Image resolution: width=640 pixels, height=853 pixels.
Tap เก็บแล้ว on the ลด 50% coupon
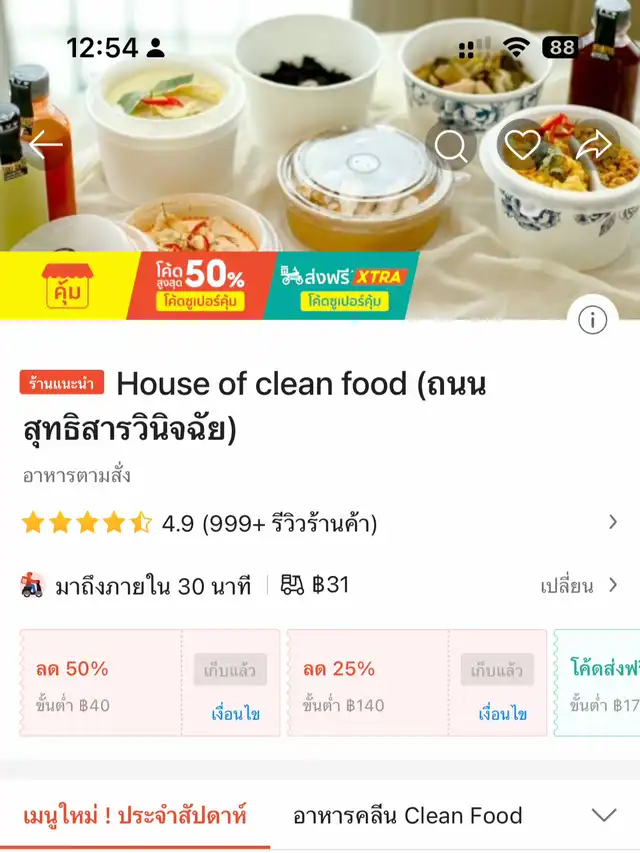[x=230, y=670]
